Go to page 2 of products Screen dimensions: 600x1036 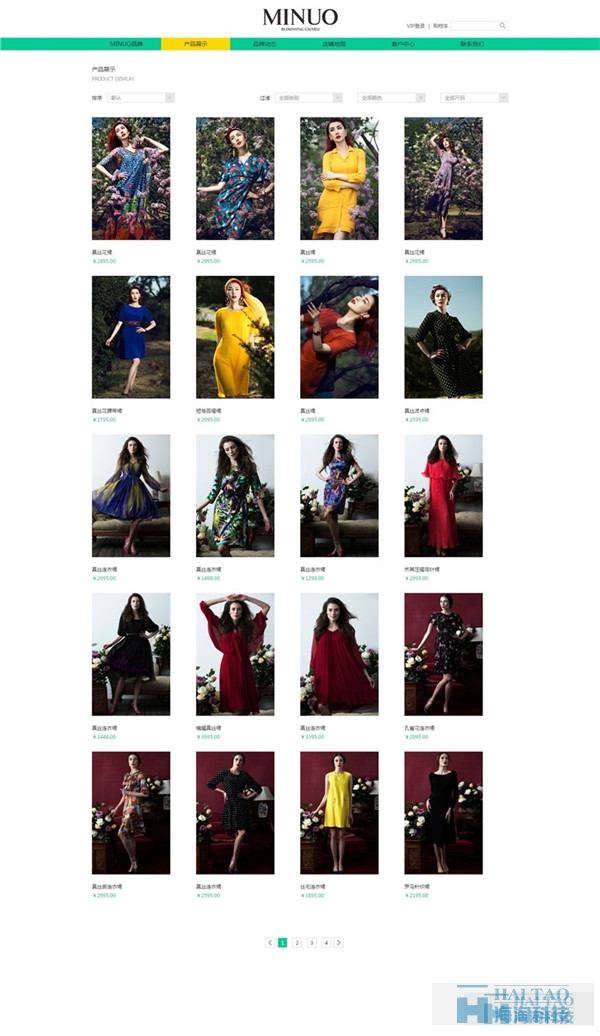(x=297, y=942)
